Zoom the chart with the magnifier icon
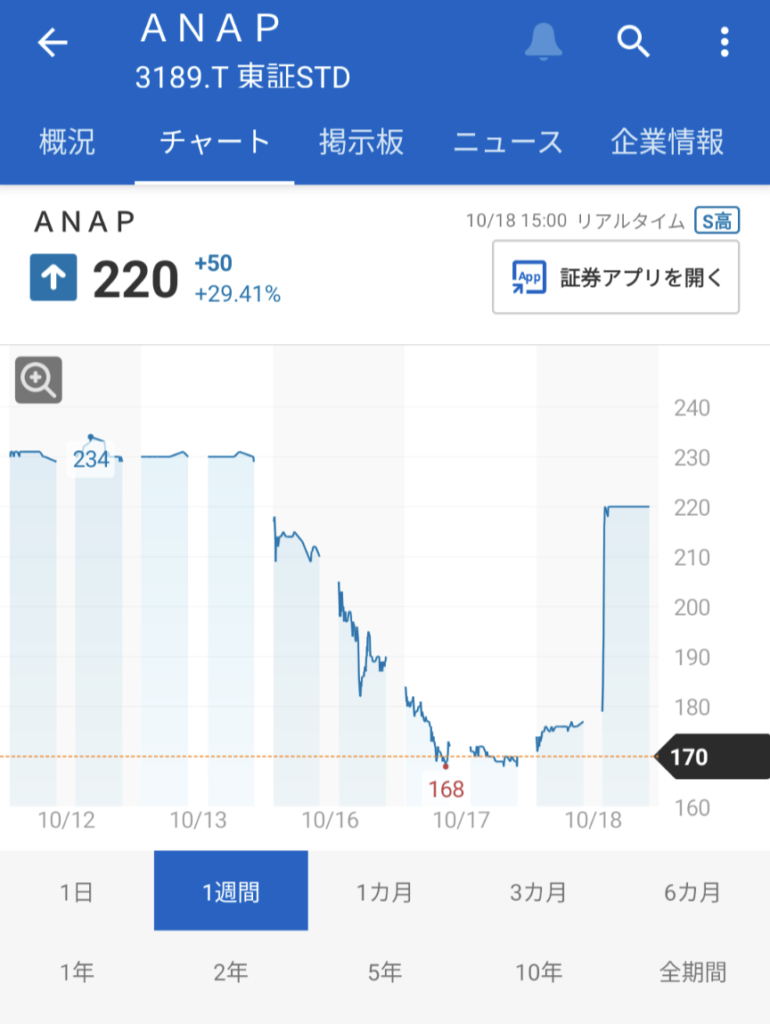770x1024 pixels. tap(38, 380)
